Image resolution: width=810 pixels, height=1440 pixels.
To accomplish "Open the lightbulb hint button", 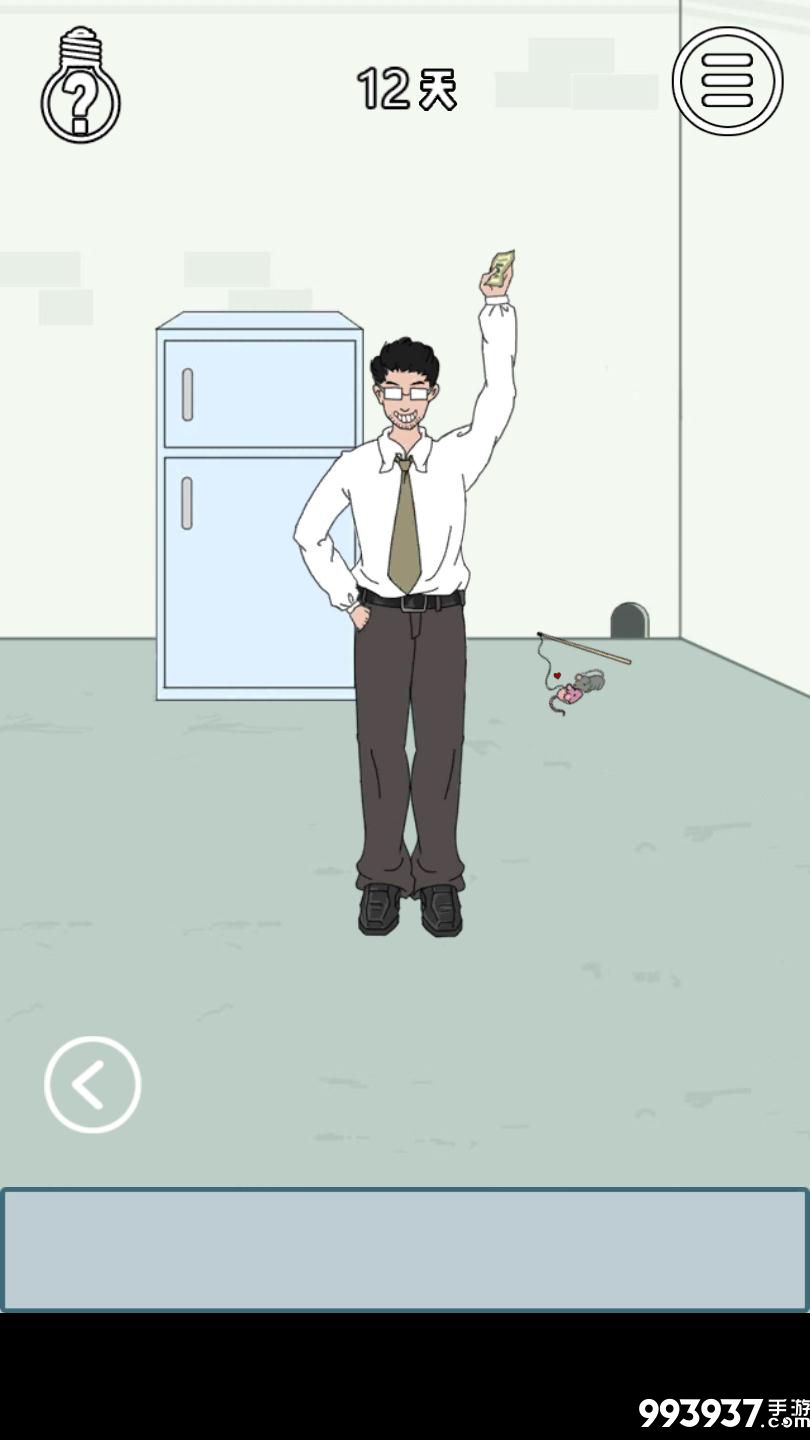I will click(80, 87).
